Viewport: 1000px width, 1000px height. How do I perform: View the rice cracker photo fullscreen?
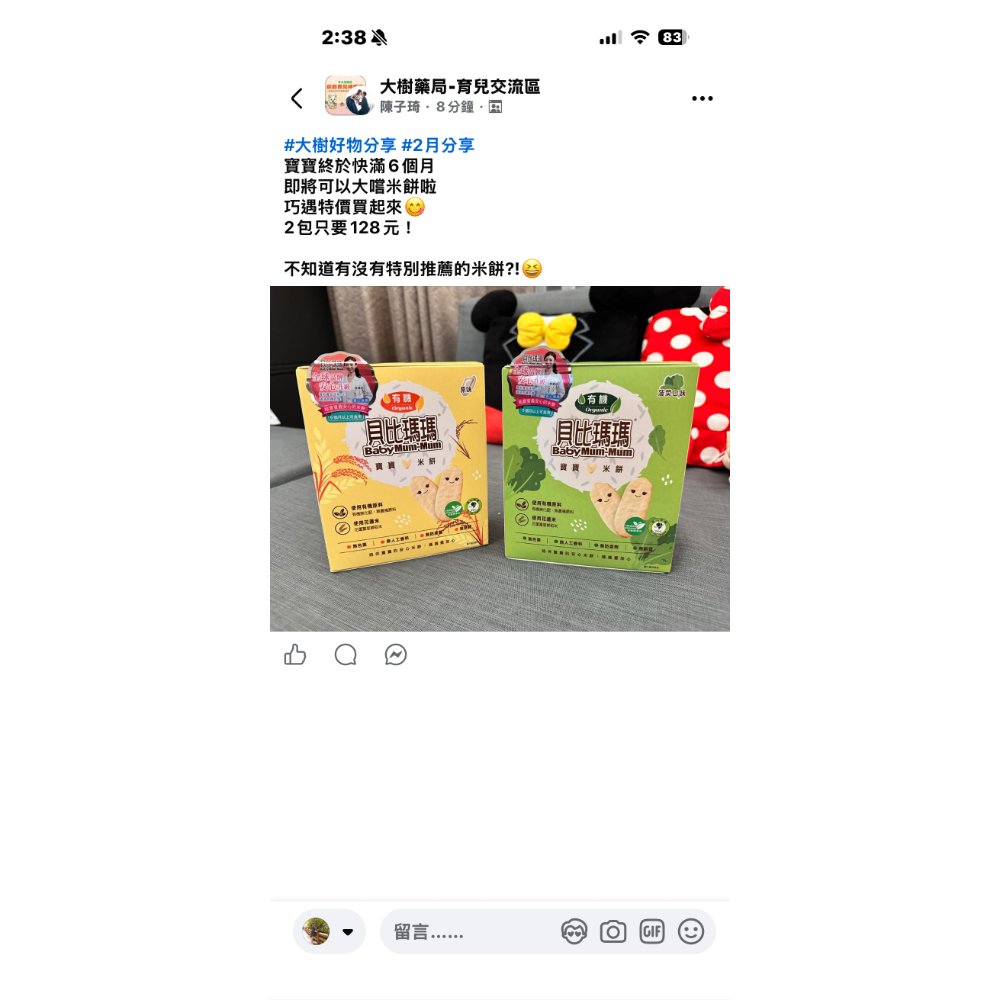point(500,458)
